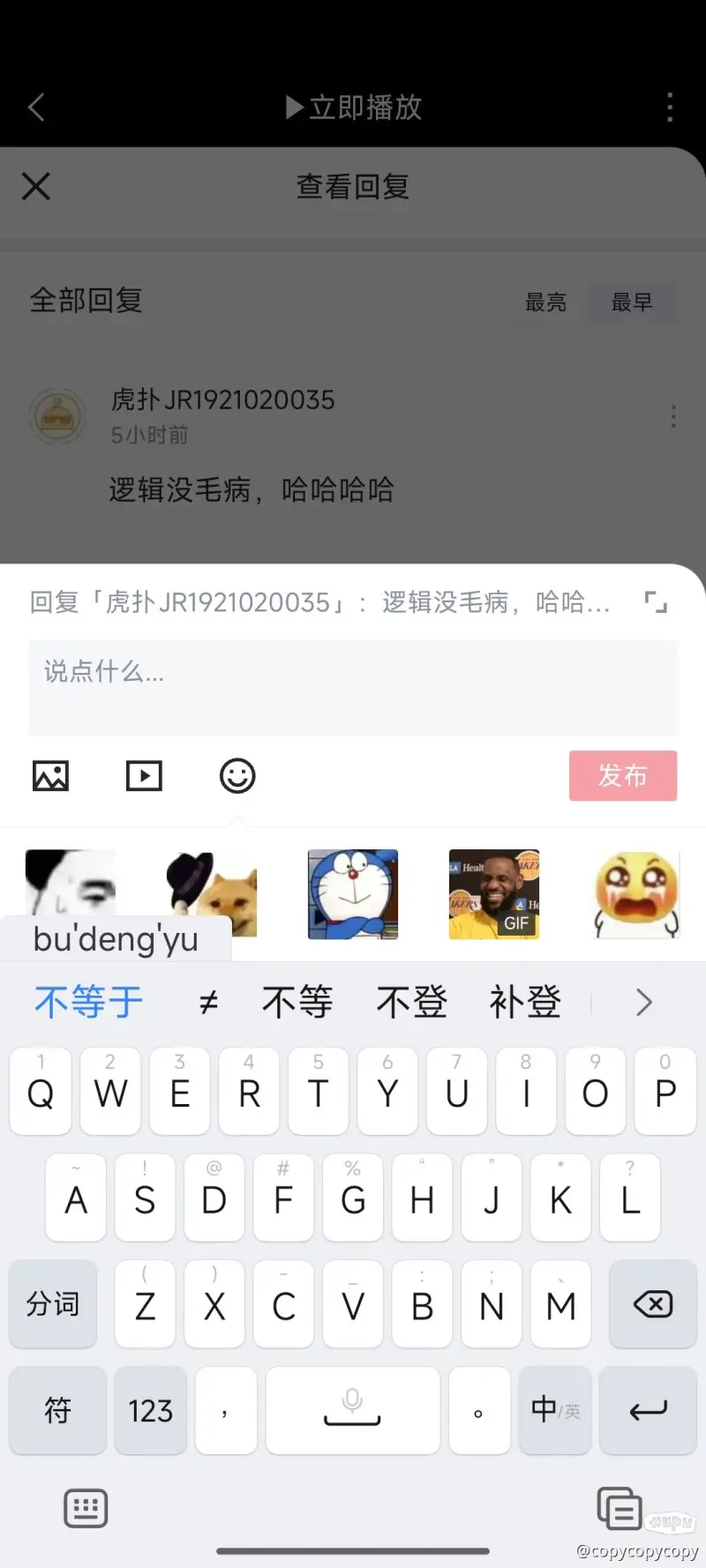Screen dimensions: 706x1568
Task: Close the 查看回复 panel with the X
Action: pos(36,186)
